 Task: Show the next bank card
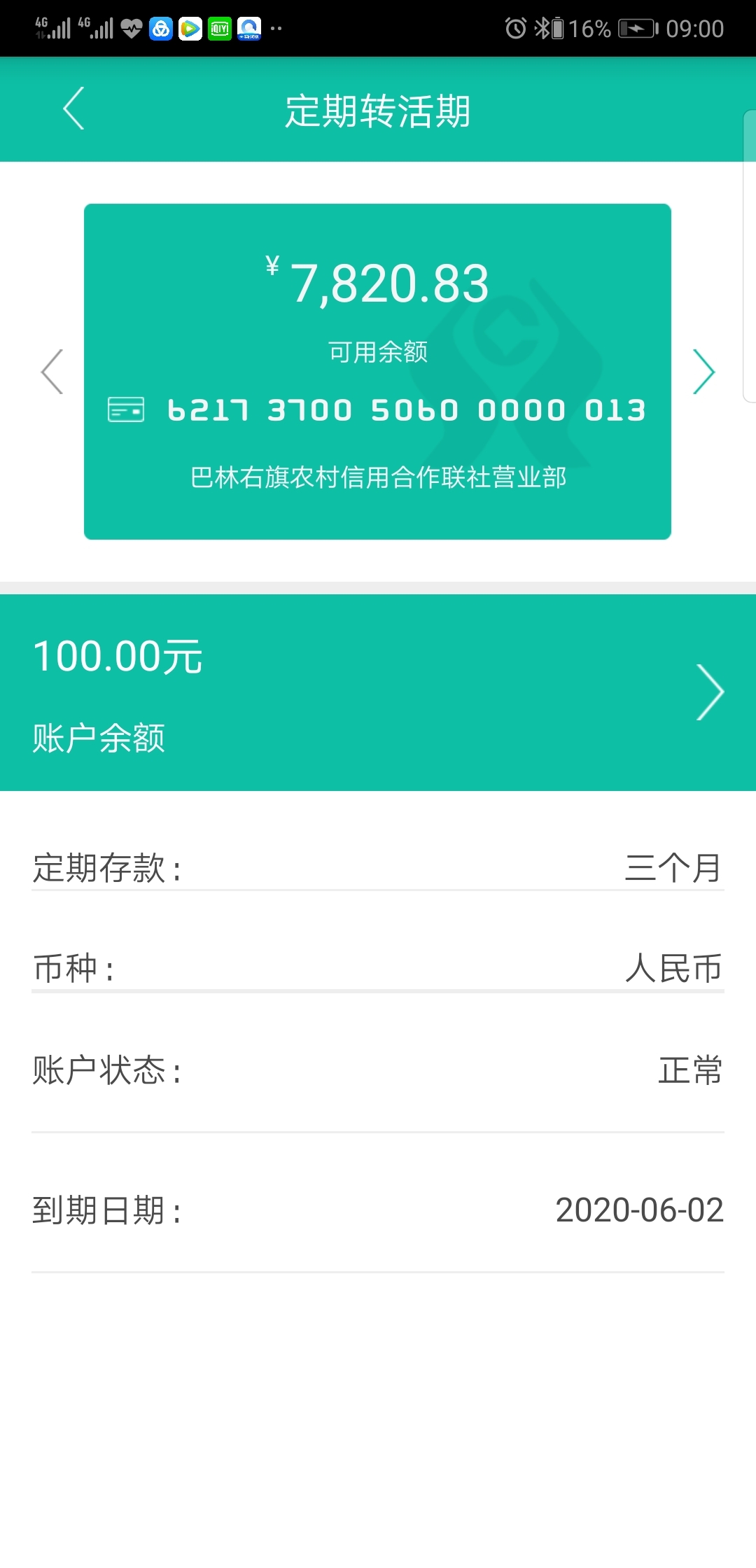703,372
